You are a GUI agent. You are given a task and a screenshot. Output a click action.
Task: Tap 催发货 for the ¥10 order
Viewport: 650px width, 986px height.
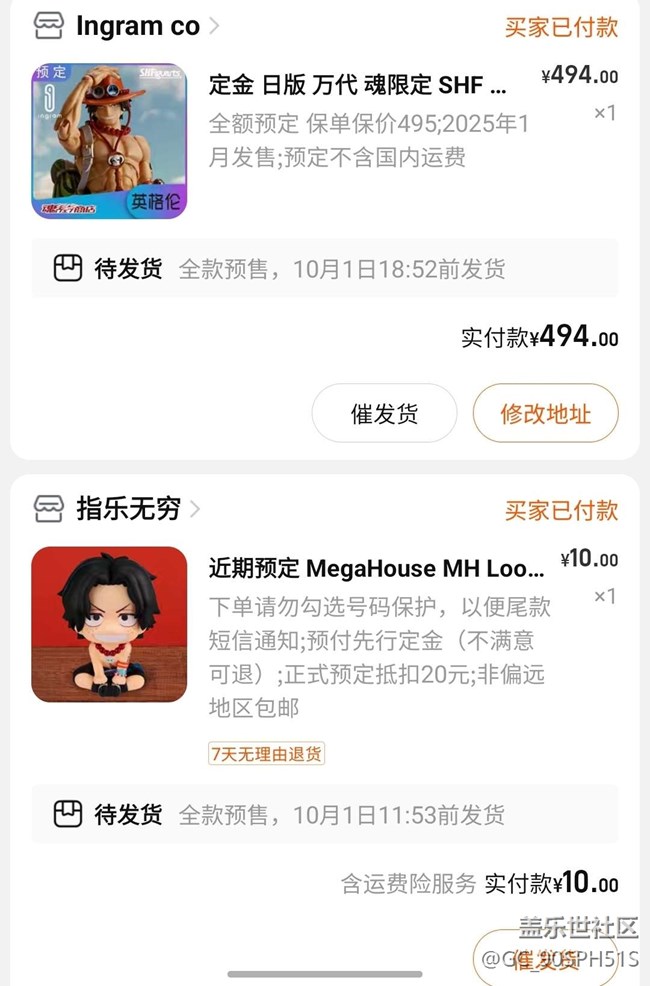point(545,956)
